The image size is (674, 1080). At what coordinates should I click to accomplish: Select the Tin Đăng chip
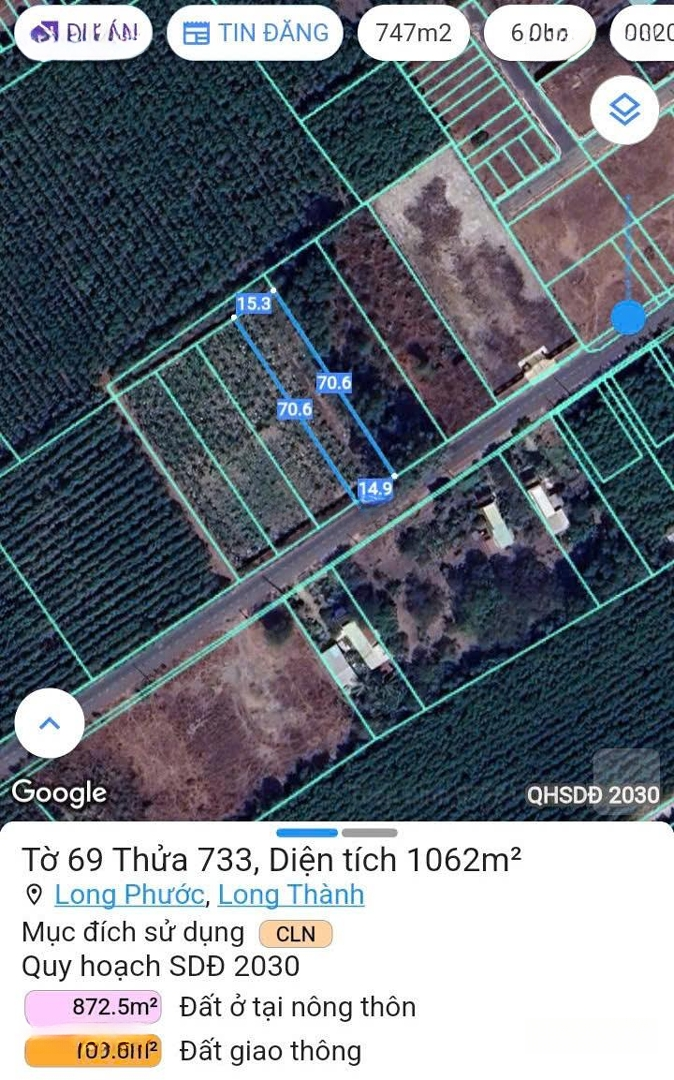click(255, 32)
